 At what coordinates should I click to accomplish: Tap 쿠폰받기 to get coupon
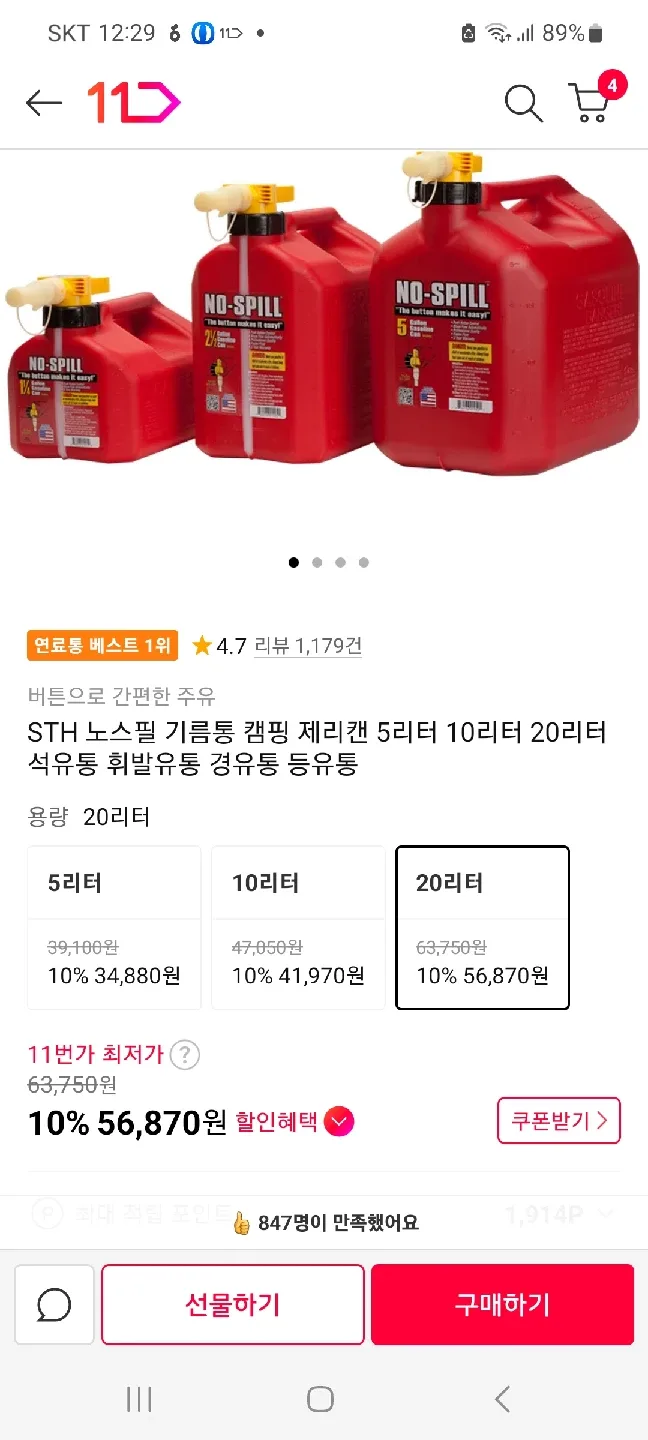(x=558, y=1121)
